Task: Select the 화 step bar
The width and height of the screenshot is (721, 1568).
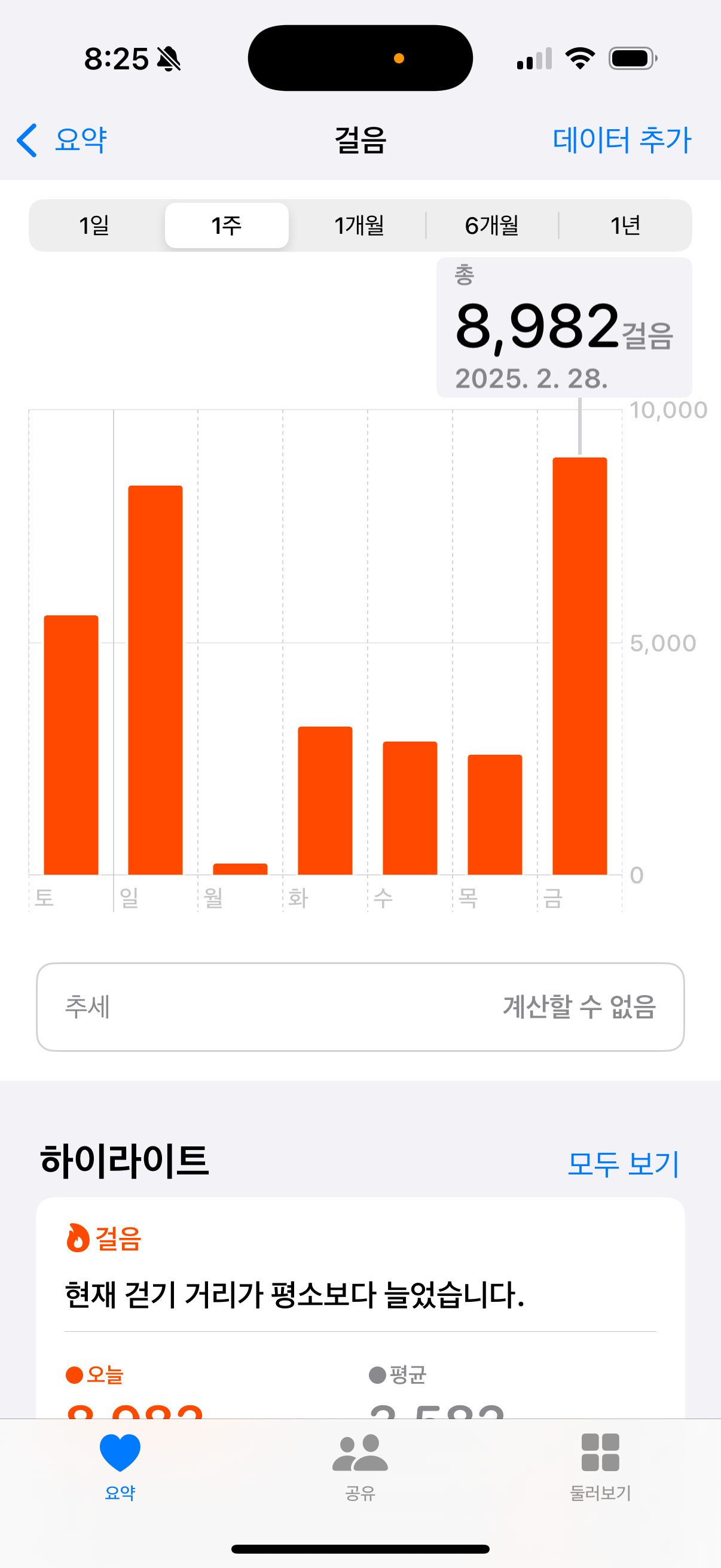Action: [325, 800]
